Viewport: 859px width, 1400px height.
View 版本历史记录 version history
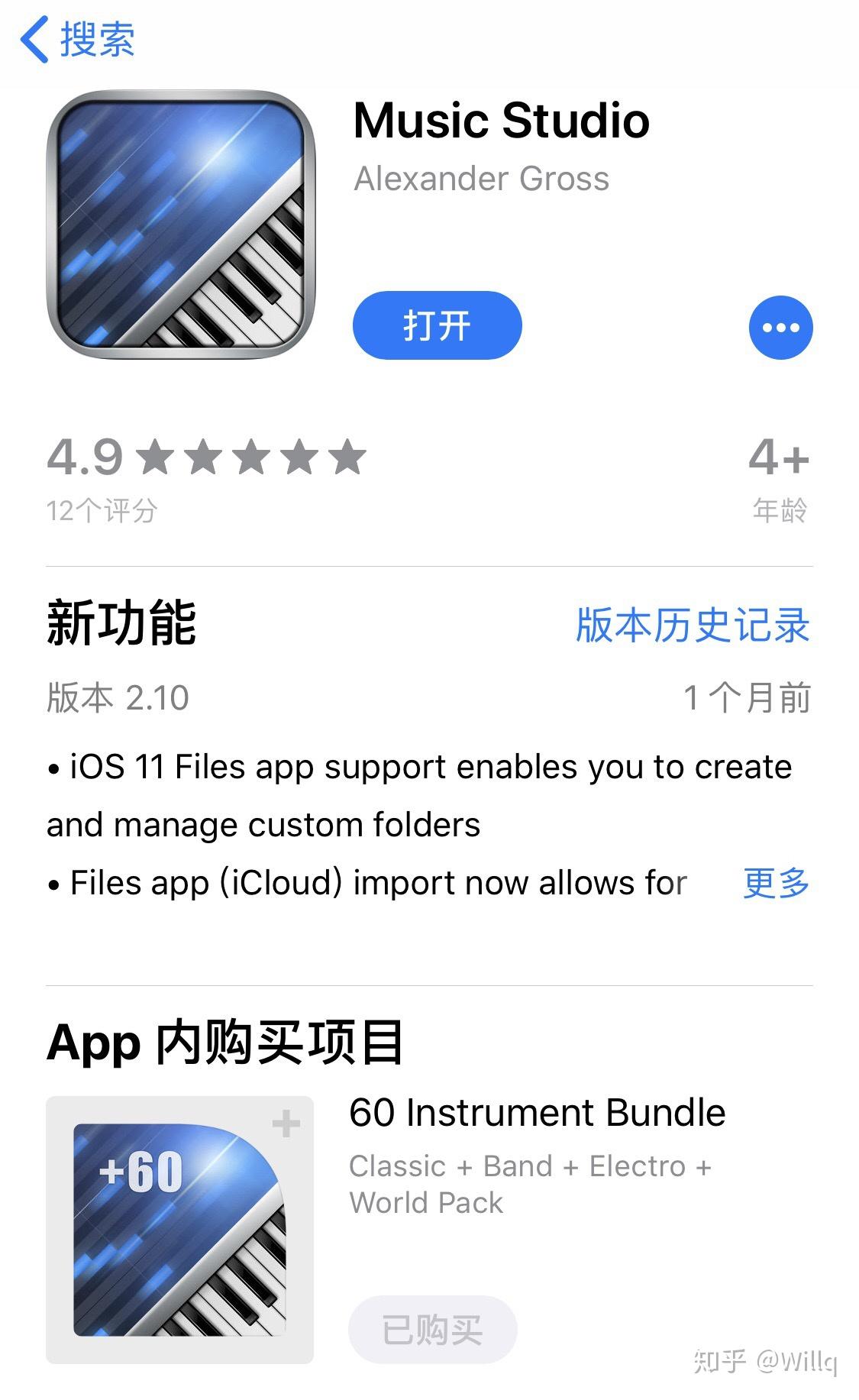pos(692,626)
